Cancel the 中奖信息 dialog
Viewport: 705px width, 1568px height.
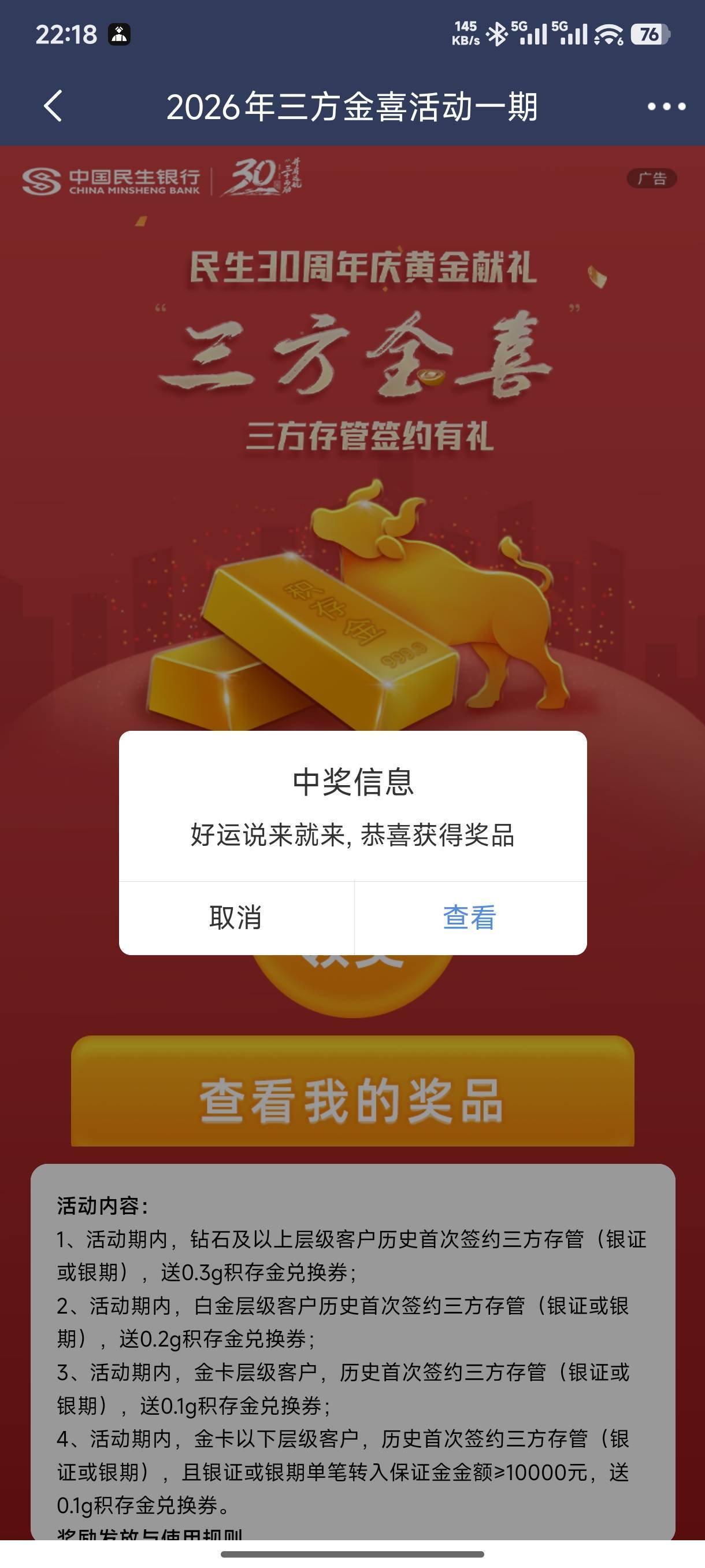coord(236,918)
